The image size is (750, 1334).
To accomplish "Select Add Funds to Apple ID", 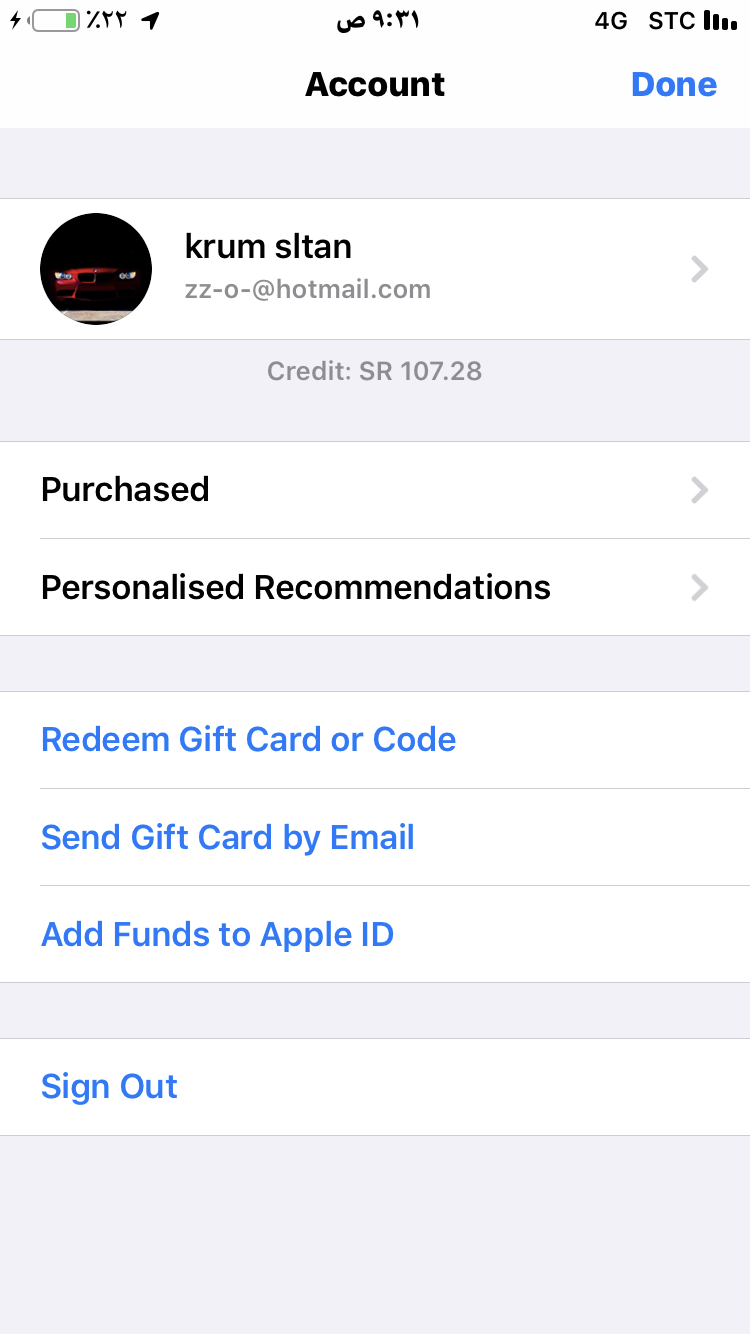I will (x=375, y=934).
